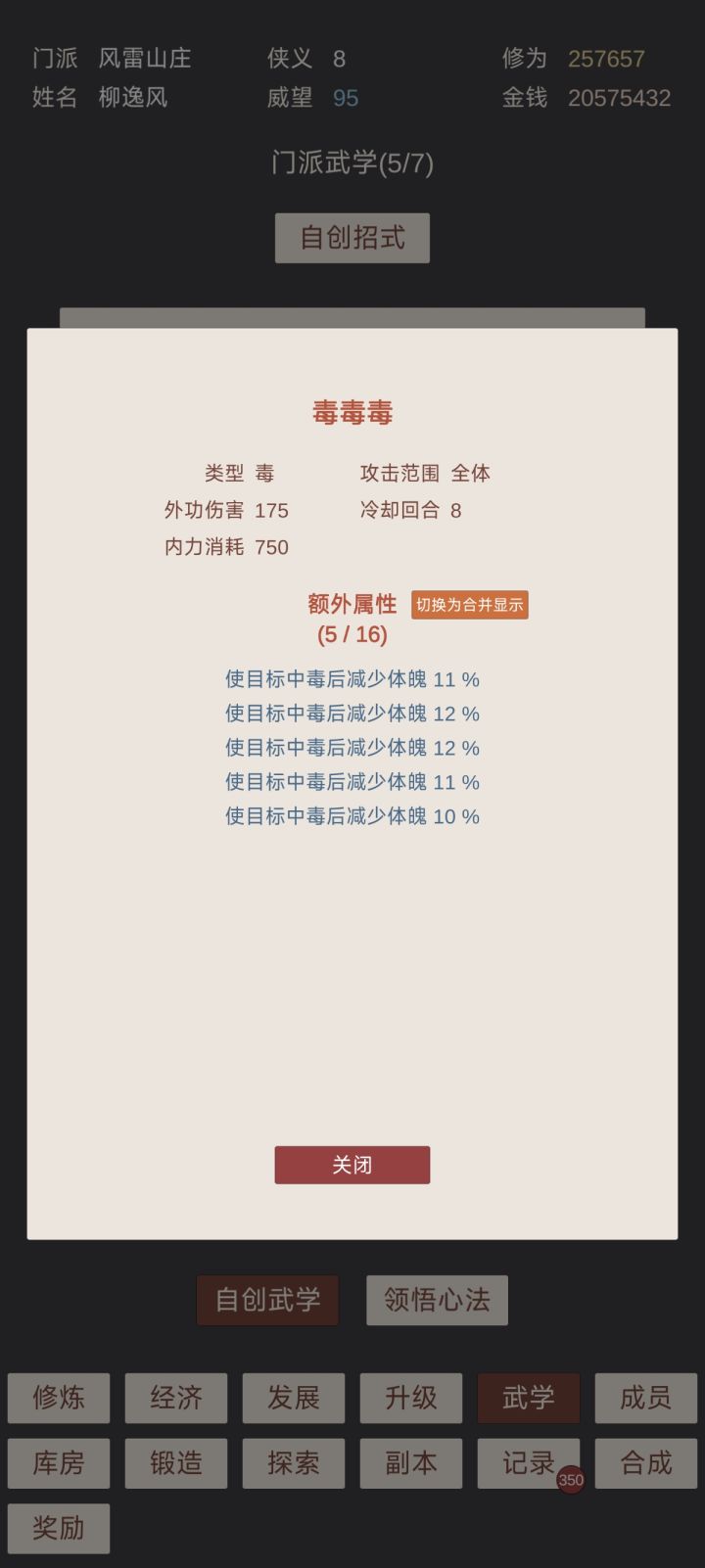The height and width of the screenshot is (1568, 705).
Task: Open the 成员 members panel
Action: click(646, 1399)
